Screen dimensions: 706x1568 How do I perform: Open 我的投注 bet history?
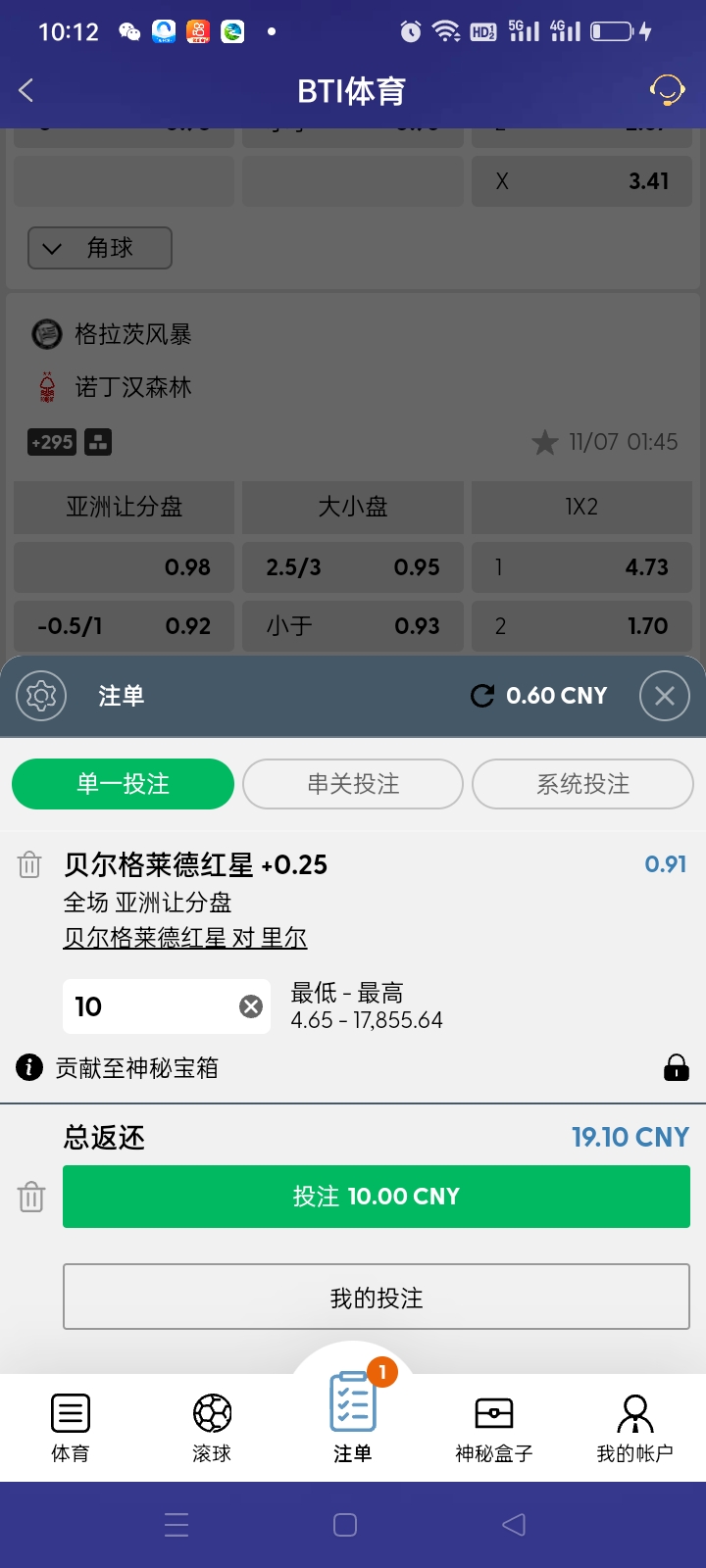[x=377, y=1298]
